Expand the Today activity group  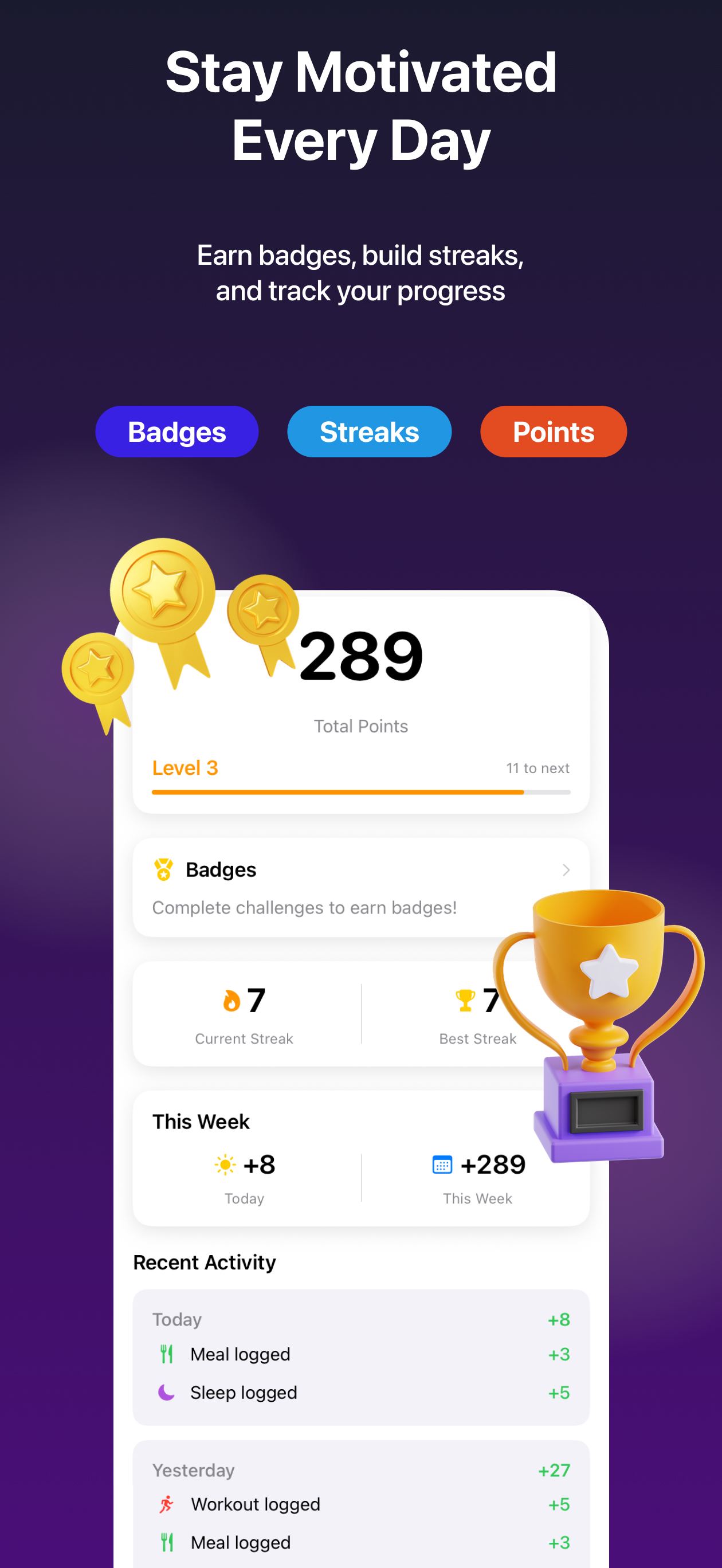point(176,1319)
